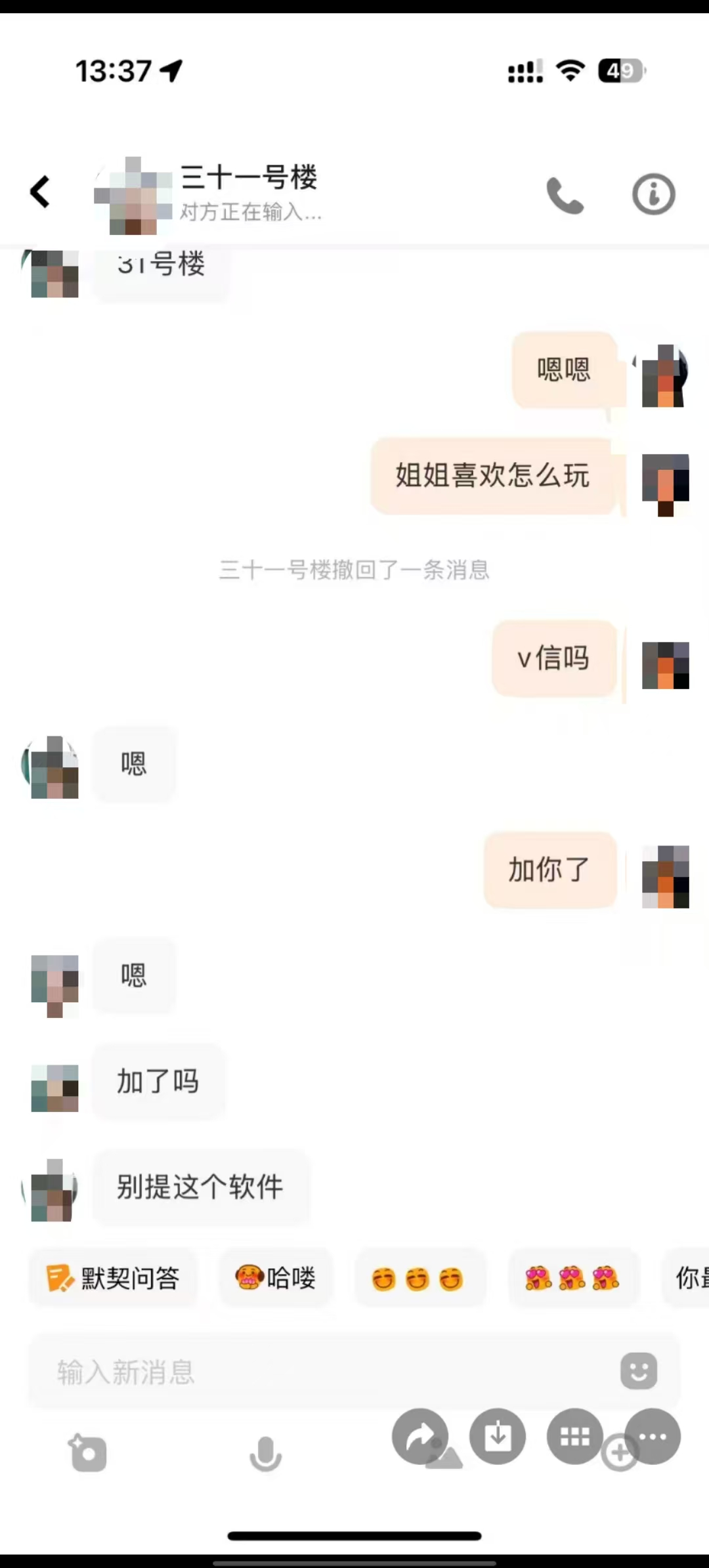Open the floating three-dots more button
Image resolution: width=709 pixels, height=1568 pixels.
coord(653,1437)
